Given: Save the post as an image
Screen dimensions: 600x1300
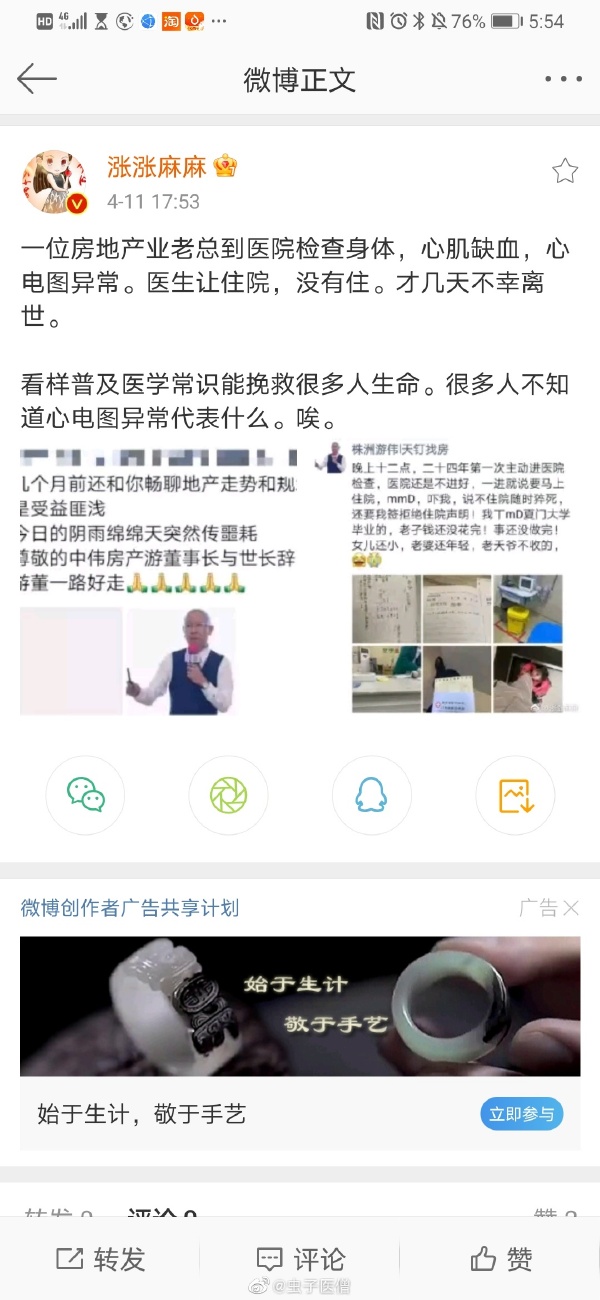Looking at the screenshot, I should click(x=514, y=795).
